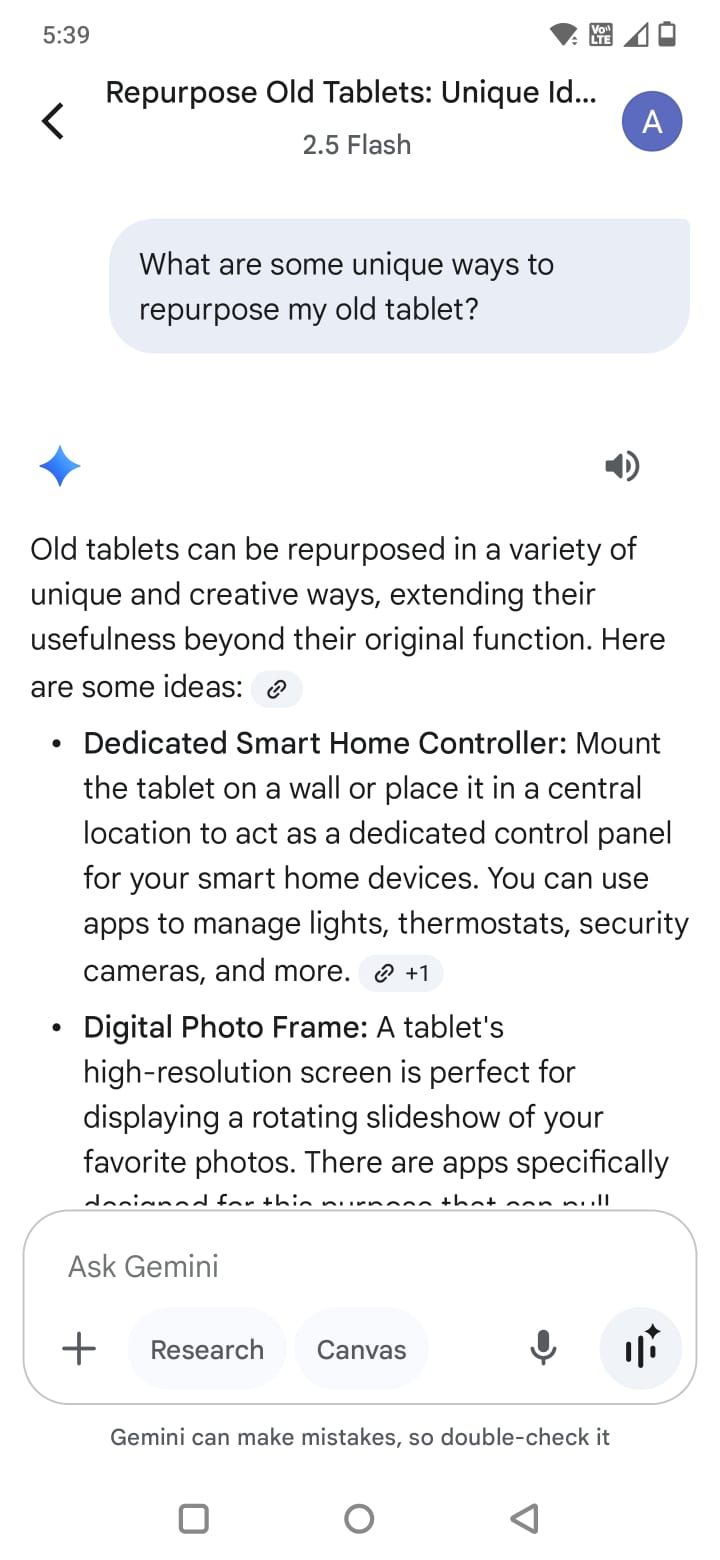Open the account avatar A

click(652, 122)
